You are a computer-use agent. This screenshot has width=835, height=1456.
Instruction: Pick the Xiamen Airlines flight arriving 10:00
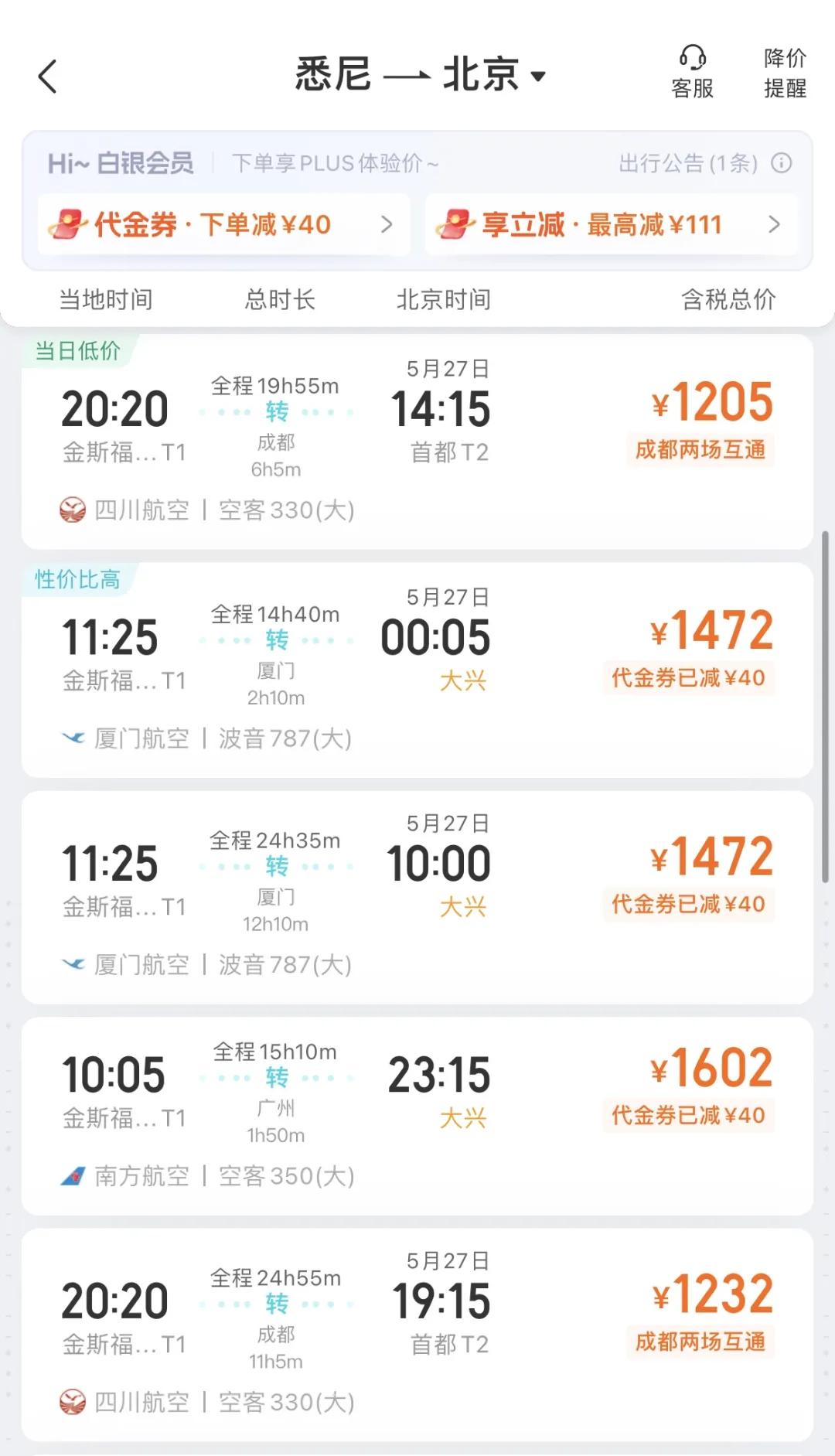tap(417, 897)
